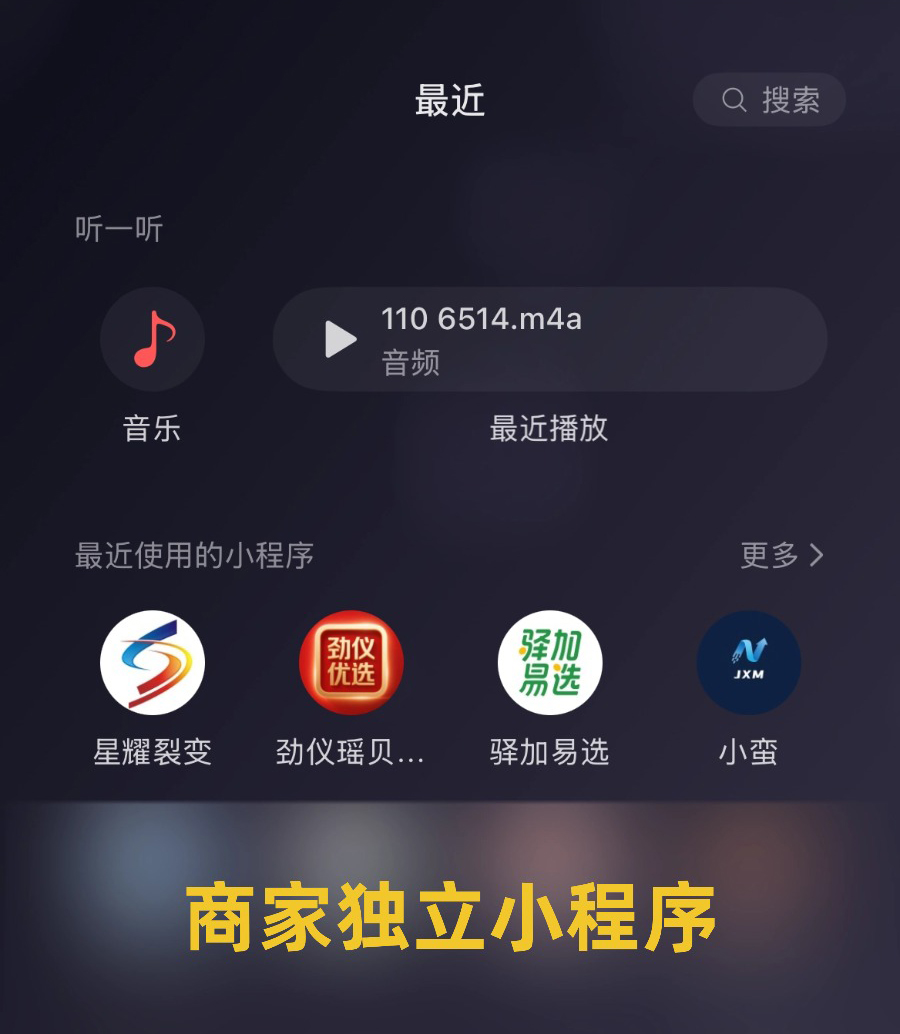Viewport: 900px width, 1034px height.
Task: Launch the 星耀裂变 mini program
Action: click(x=152, y=663)
